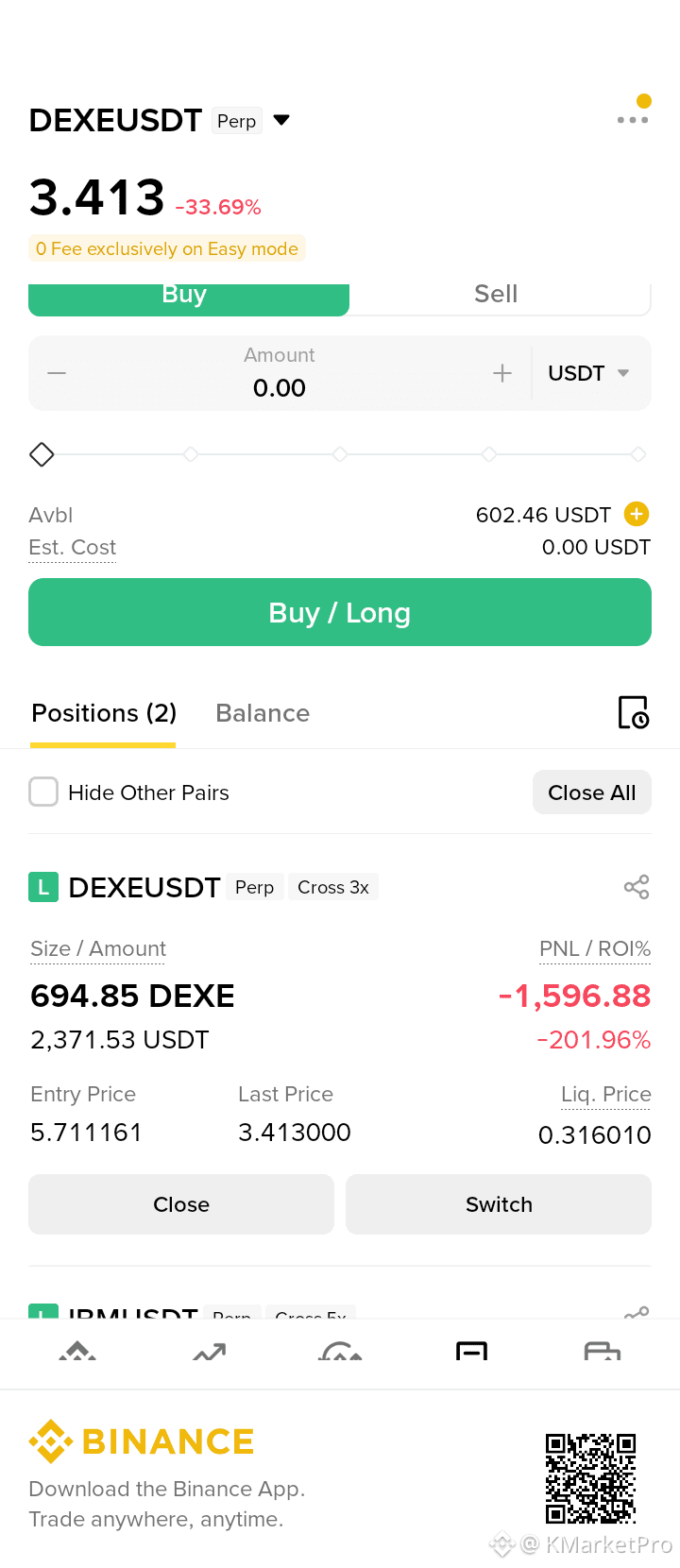Tap the Buy / Long button

click(340, 612)
